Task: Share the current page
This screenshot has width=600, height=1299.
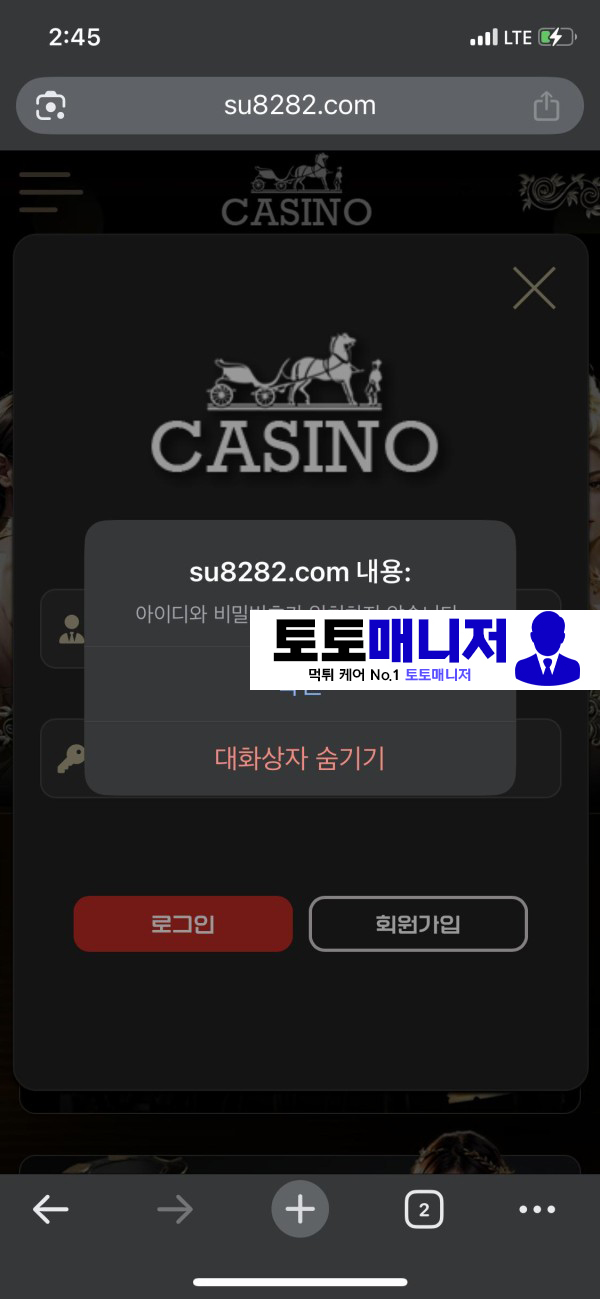Action: 545,105
